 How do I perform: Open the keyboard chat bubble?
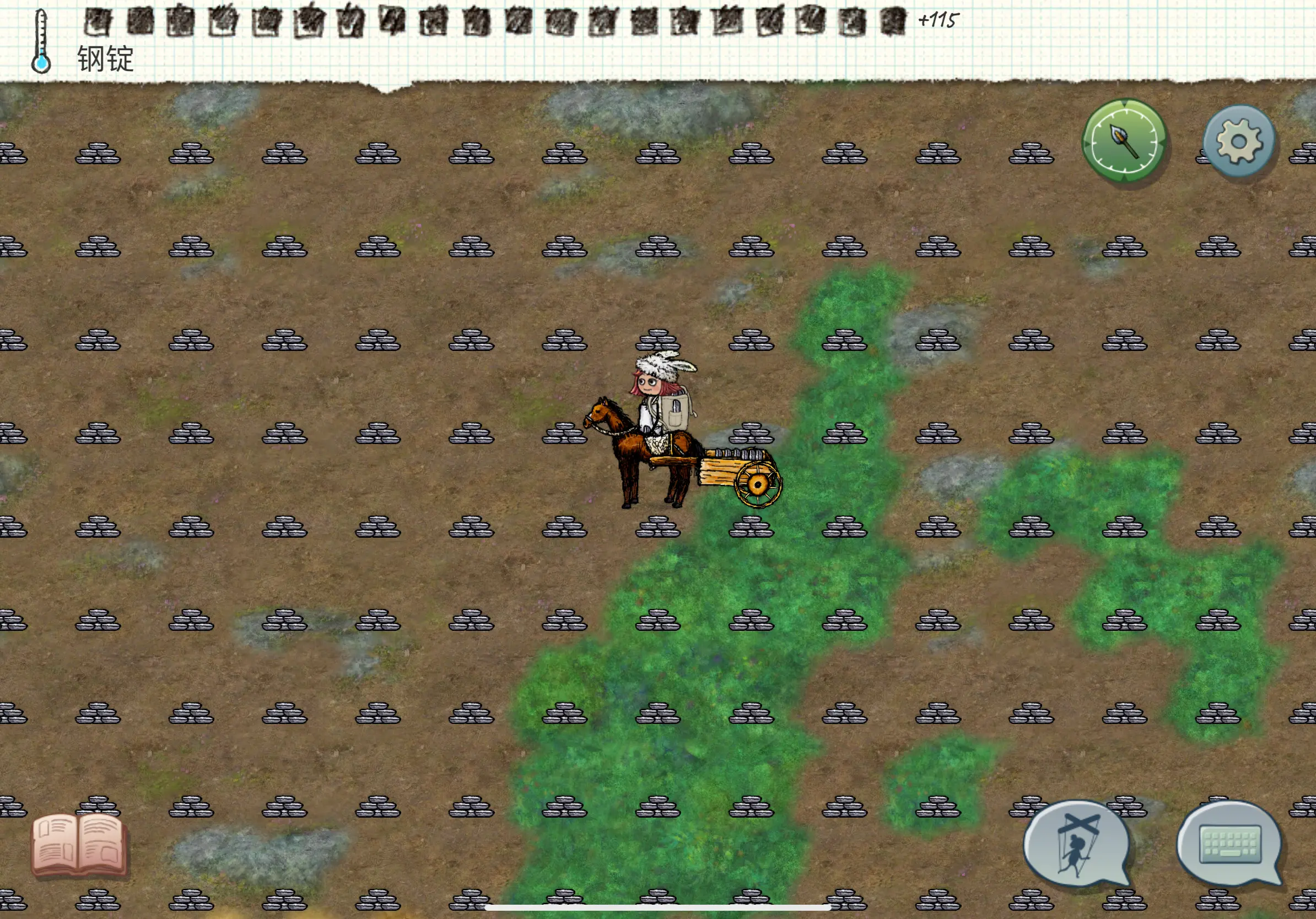(x=1228, y=844)
